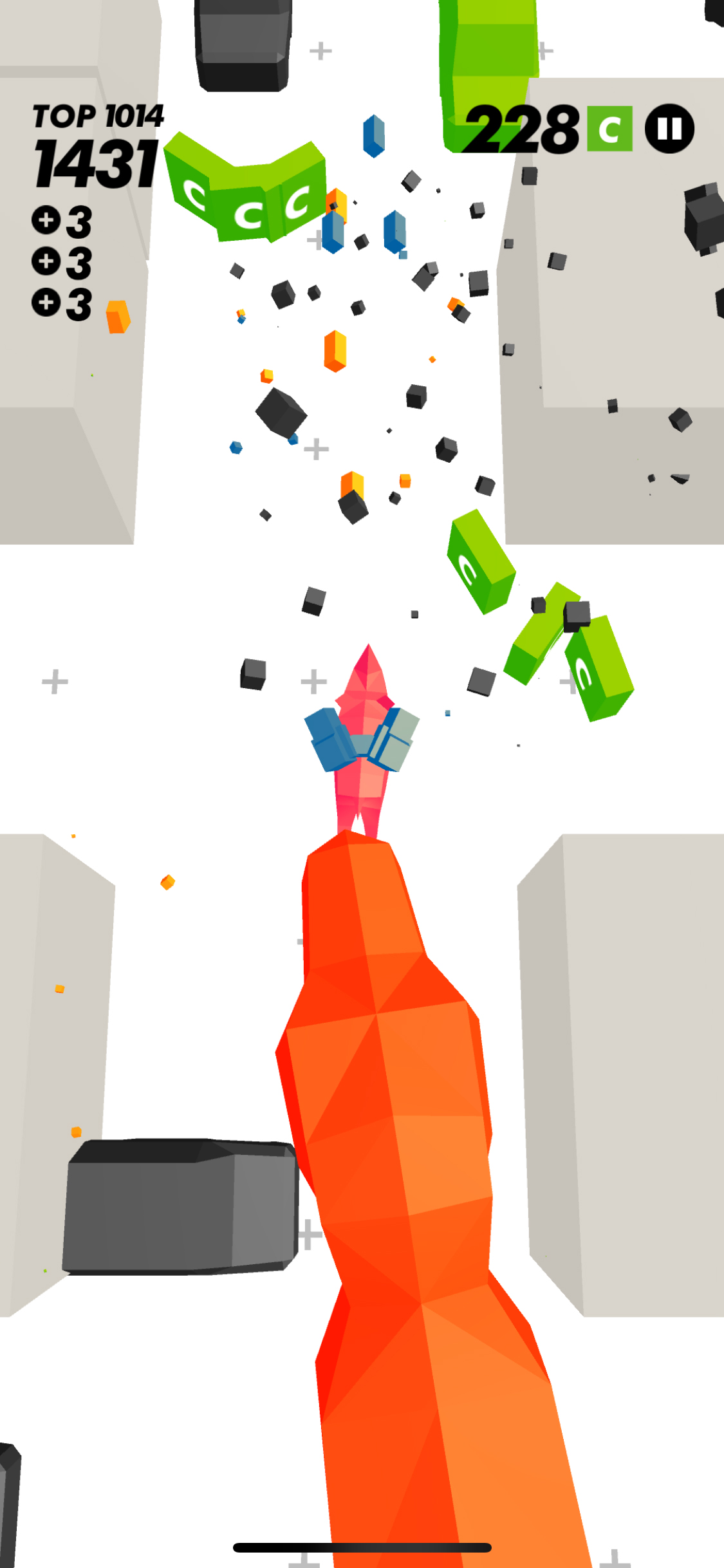Image resolution: width=724 pixels, height=1568 pixels.
Task: Pause the game
Action: pyautogui.click(x=669, y=129)
